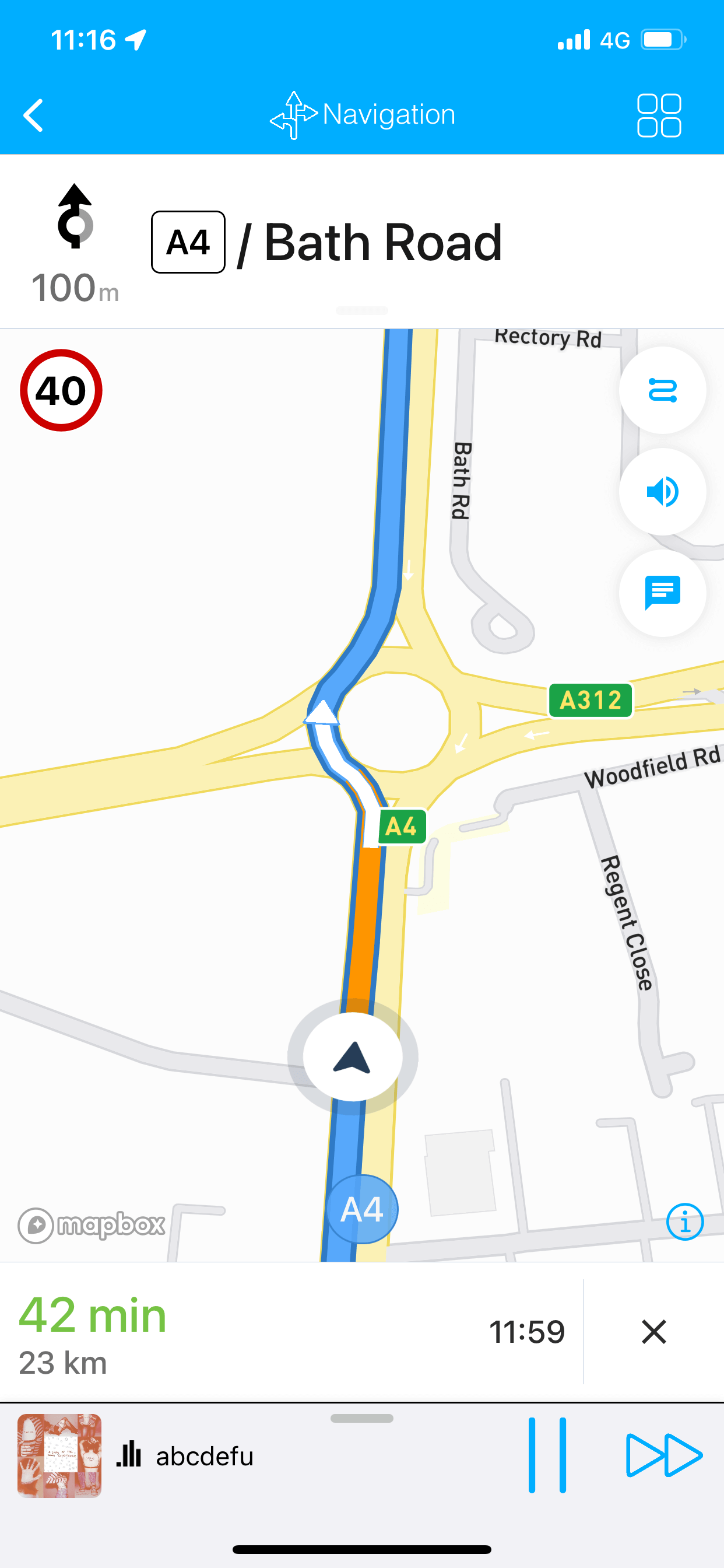The height and width of the screenshot is (1568, 724).
Task: Open the four-square grid menu
Action: point(658,115)
